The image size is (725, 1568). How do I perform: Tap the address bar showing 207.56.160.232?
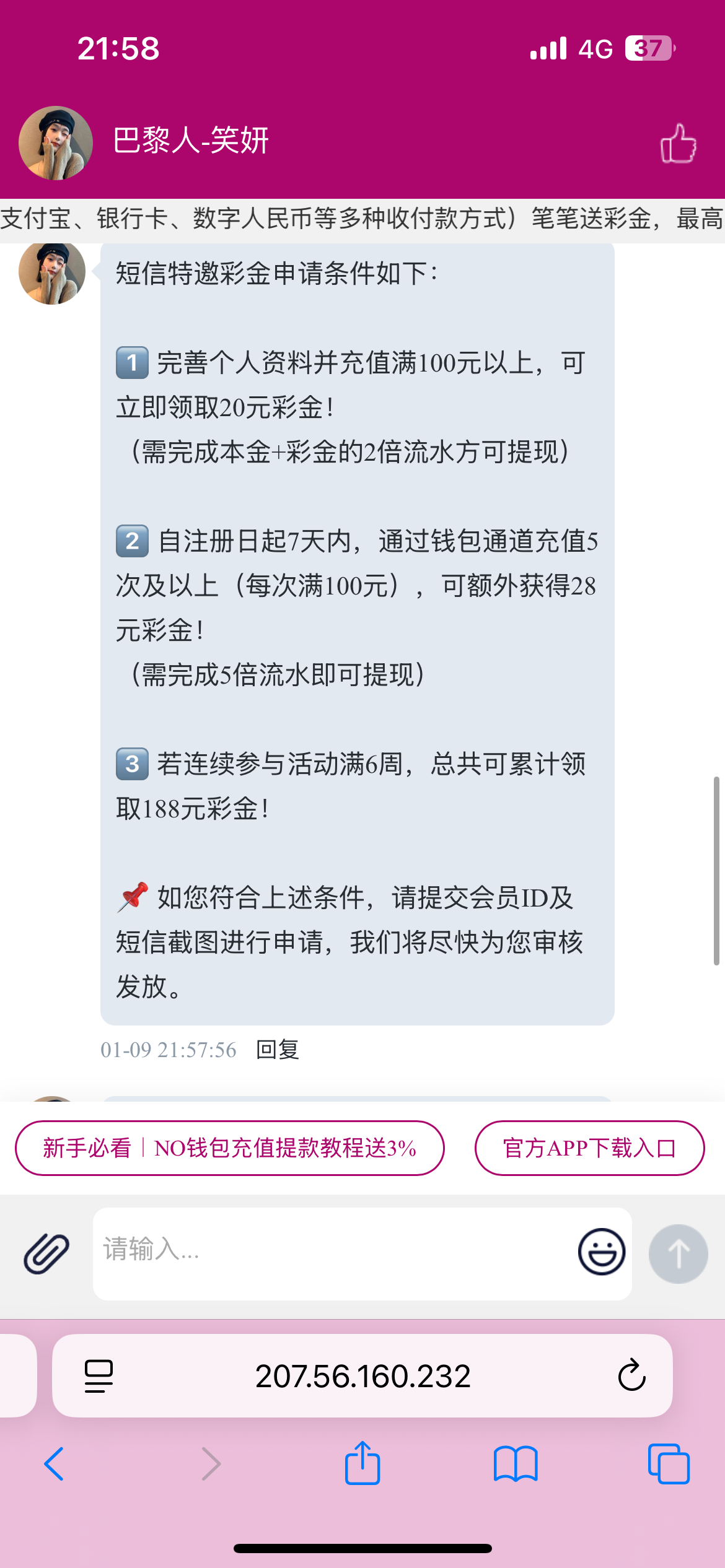point(362,1376)
